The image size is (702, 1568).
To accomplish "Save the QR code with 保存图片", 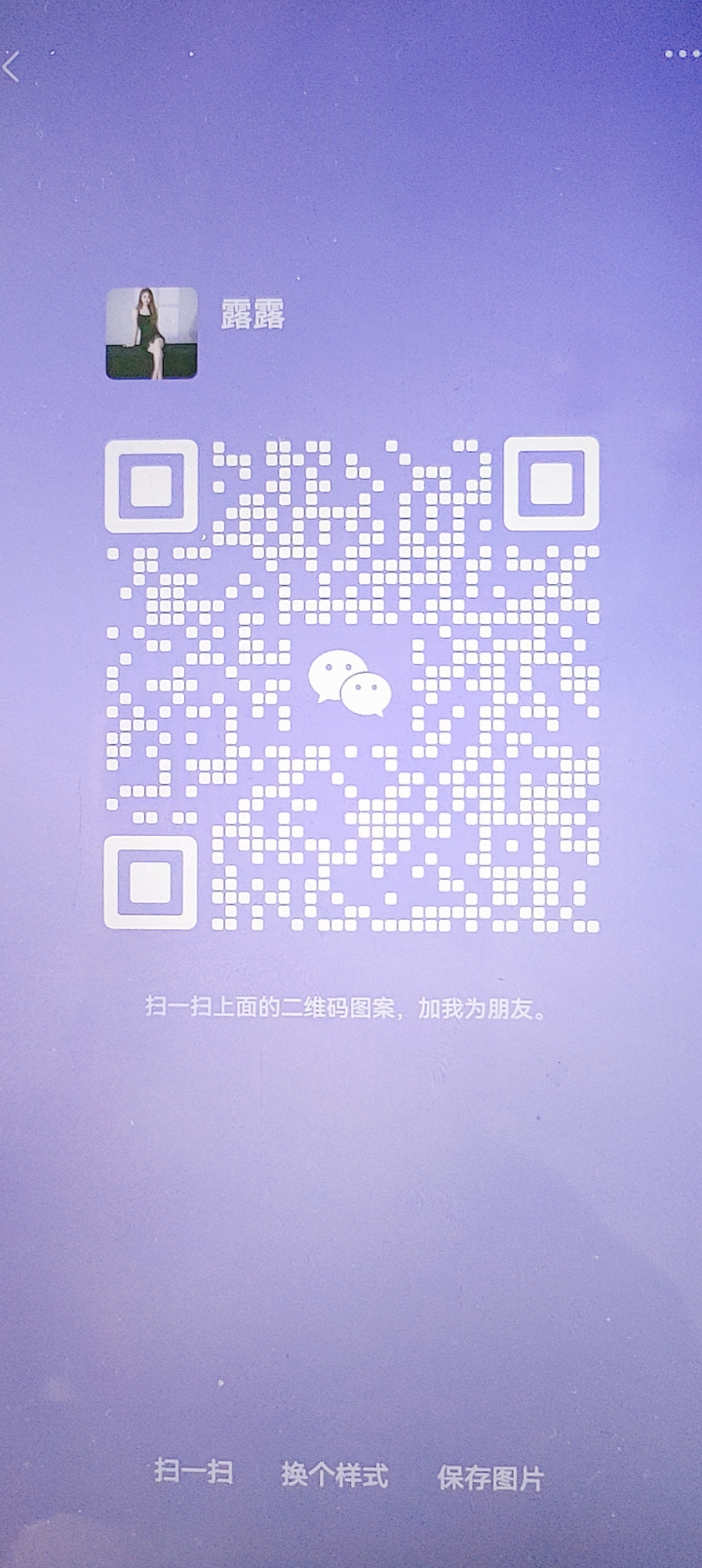I will point(490,1477).
